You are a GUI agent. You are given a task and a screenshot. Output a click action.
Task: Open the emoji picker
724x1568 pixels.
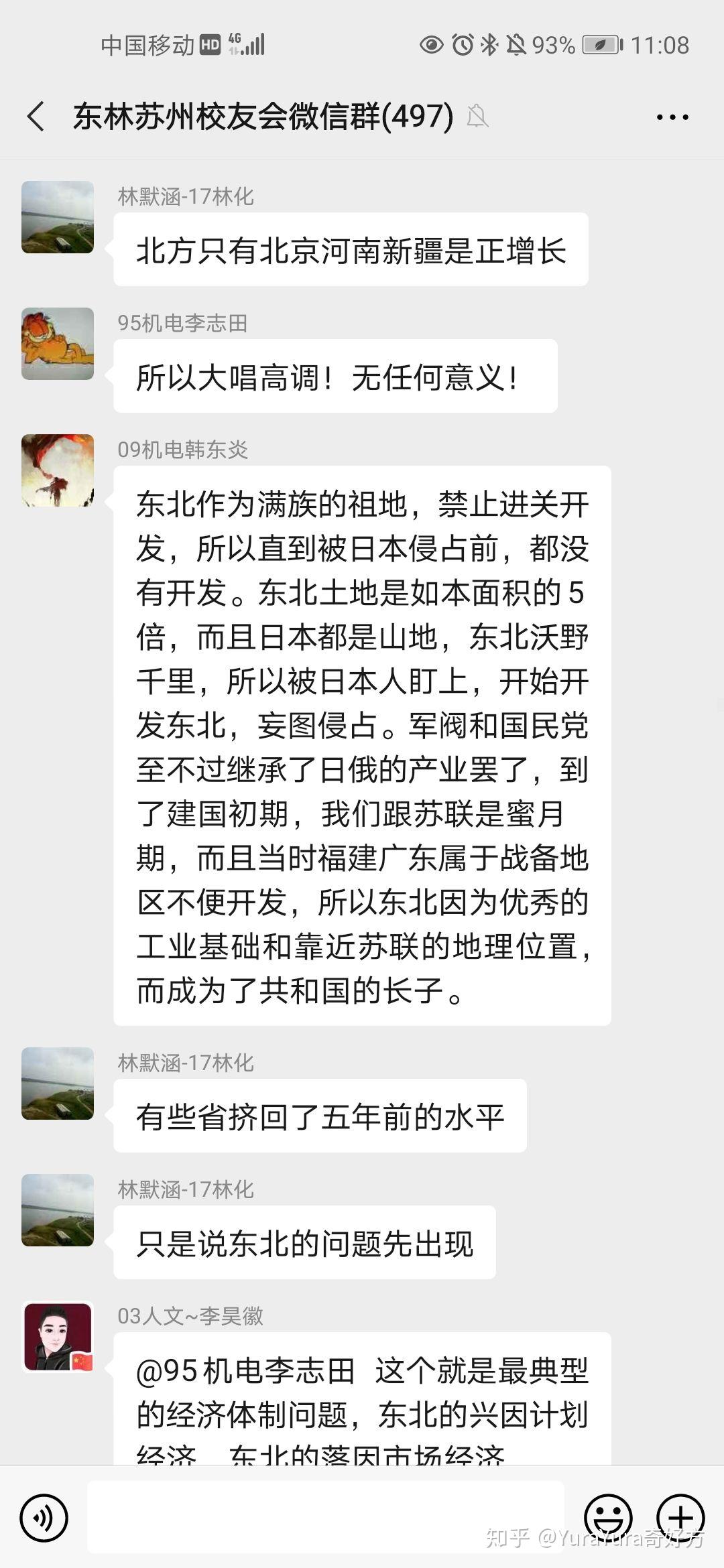coord(608,1517)
